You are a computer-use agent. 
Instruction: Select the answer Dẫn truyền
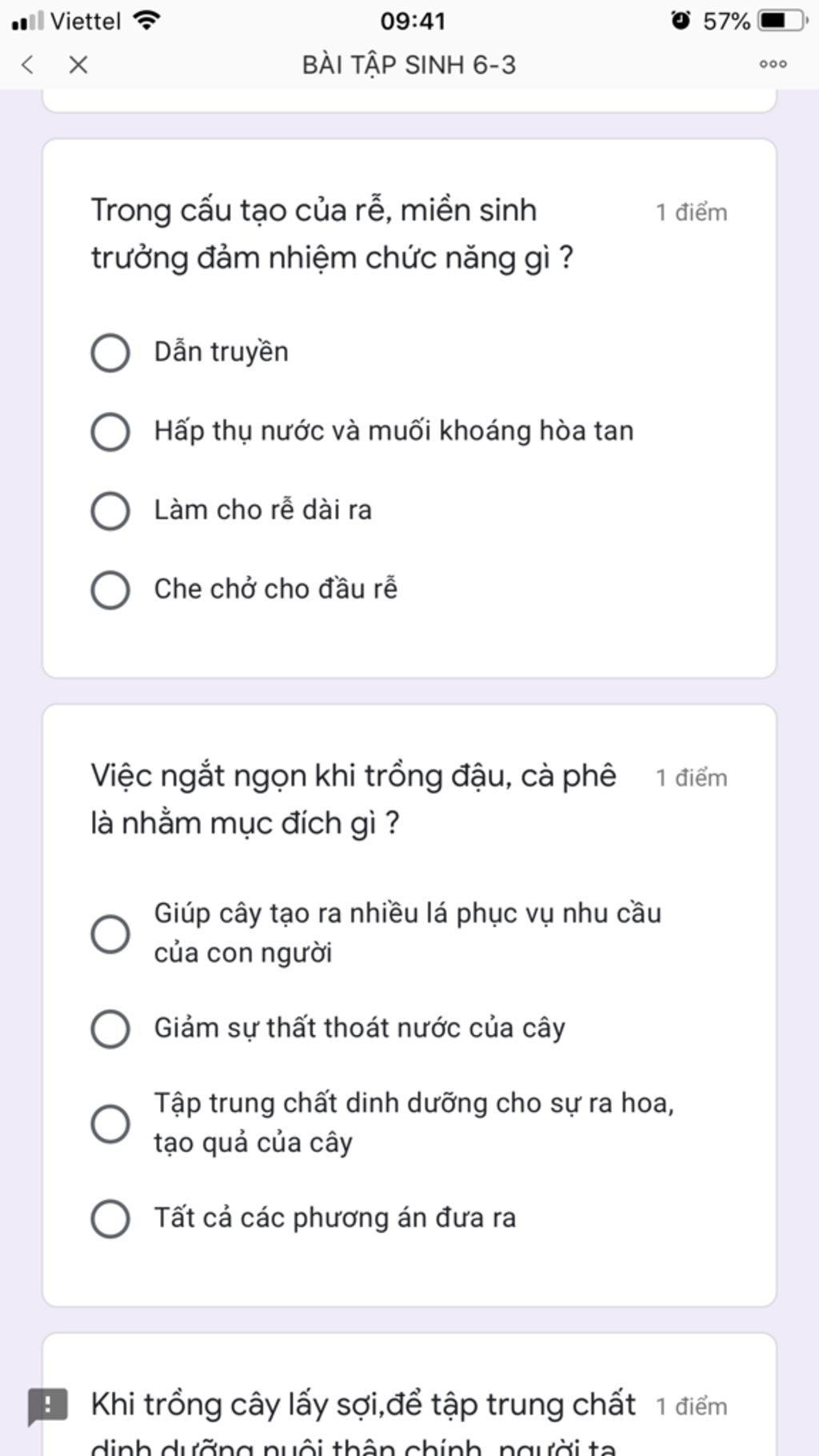(110, 353)
